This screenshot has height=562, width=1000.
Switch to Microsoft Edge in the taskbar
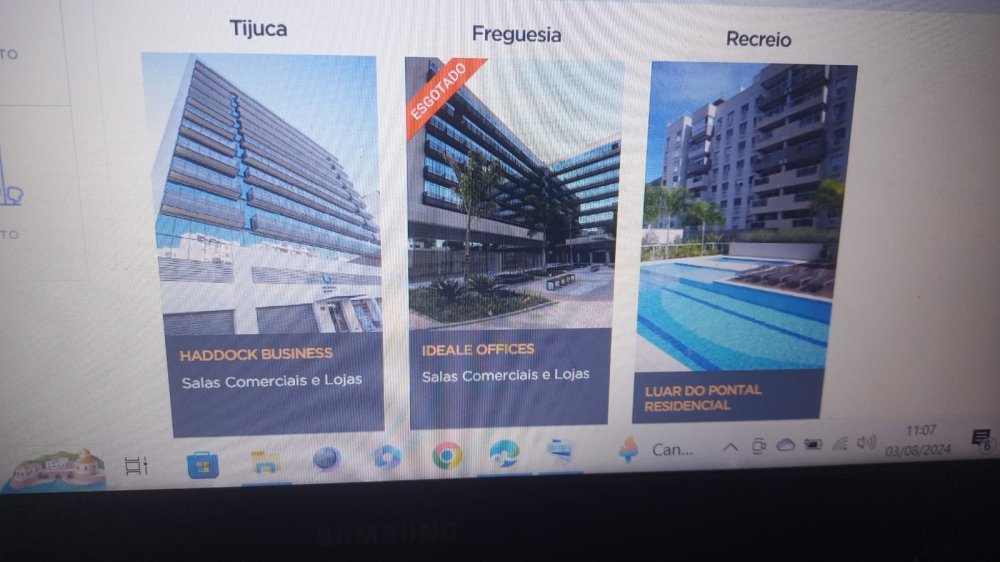coord(505,454)
